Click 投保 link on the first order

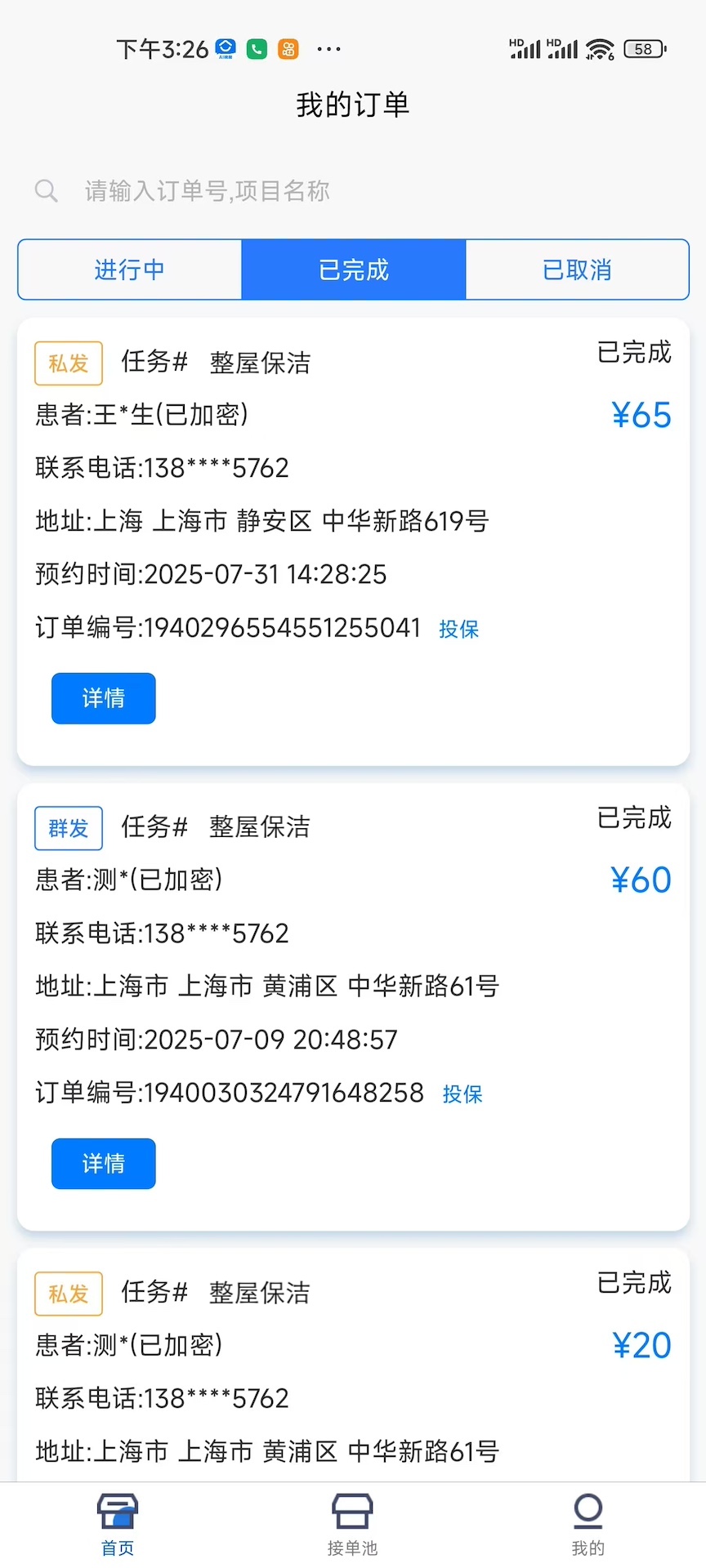point(458,629)
